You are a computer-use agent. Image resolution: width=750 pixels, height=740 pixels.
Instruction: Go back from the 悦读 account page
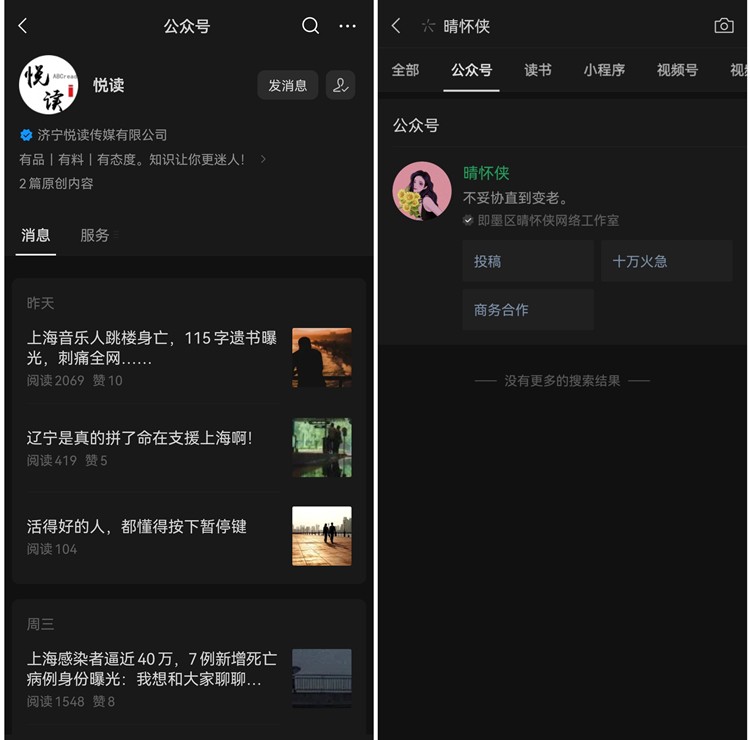click(x=23, y=26)
